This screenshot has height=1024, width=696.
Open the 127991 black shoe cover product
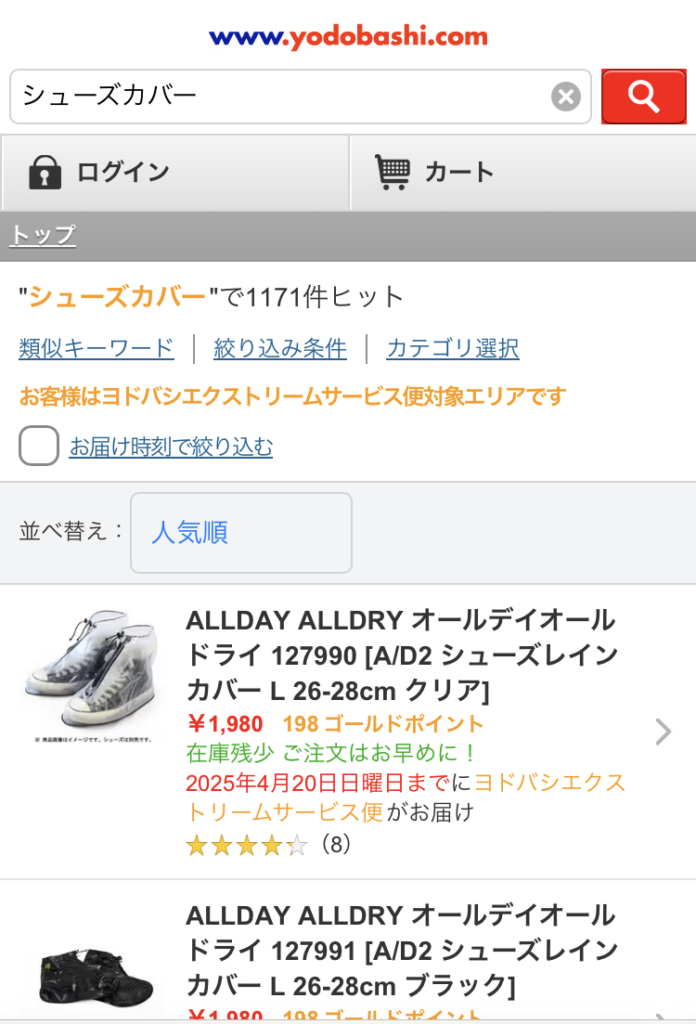(x=400, y=951)
